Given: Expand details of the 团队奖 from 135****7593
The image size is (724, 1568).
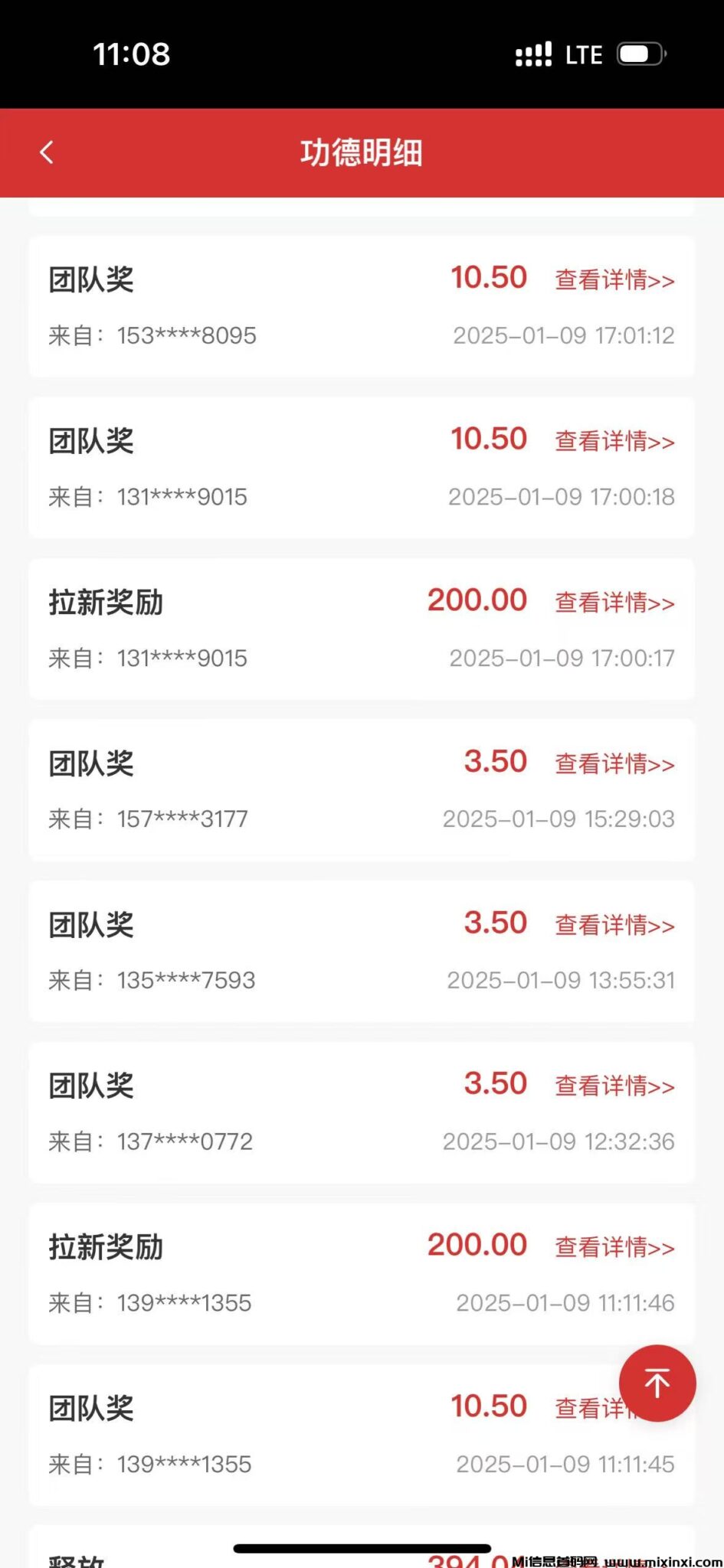Looking at the screenshot, I should point(612,926).
